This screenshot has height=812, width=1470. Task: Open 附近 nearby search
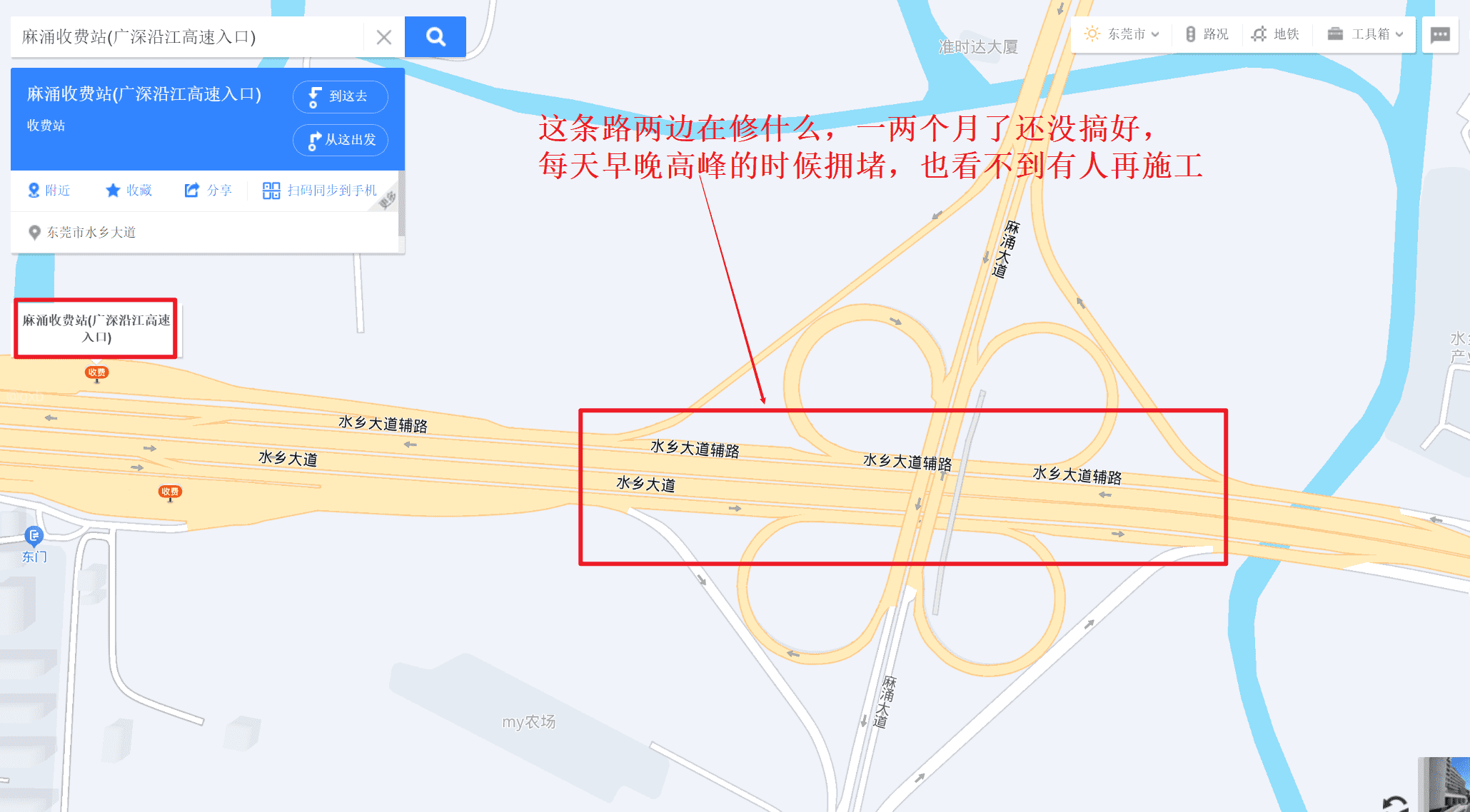pyautogui.click(x=49, y=191)
